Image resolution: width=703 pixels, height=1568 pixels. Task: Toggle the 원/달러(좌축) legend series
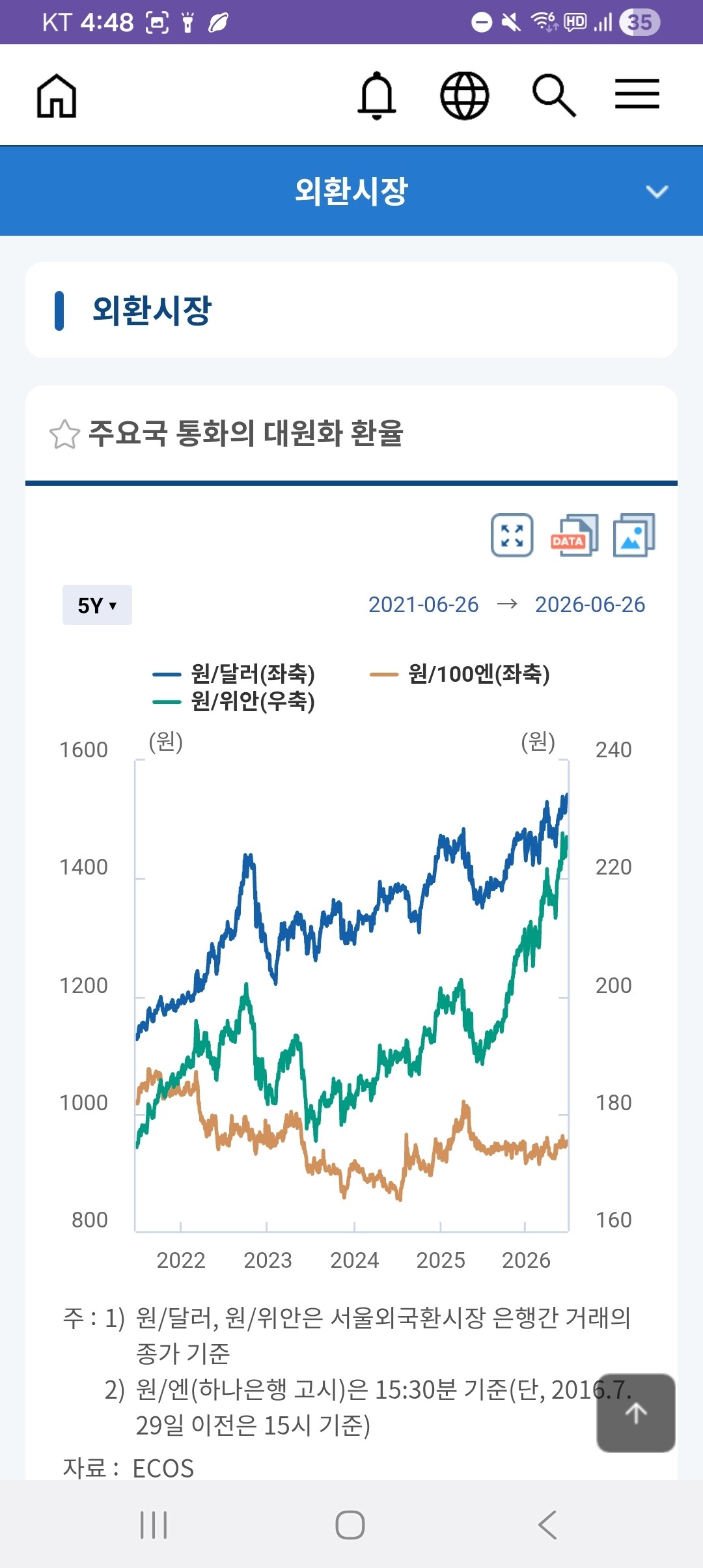234,674
